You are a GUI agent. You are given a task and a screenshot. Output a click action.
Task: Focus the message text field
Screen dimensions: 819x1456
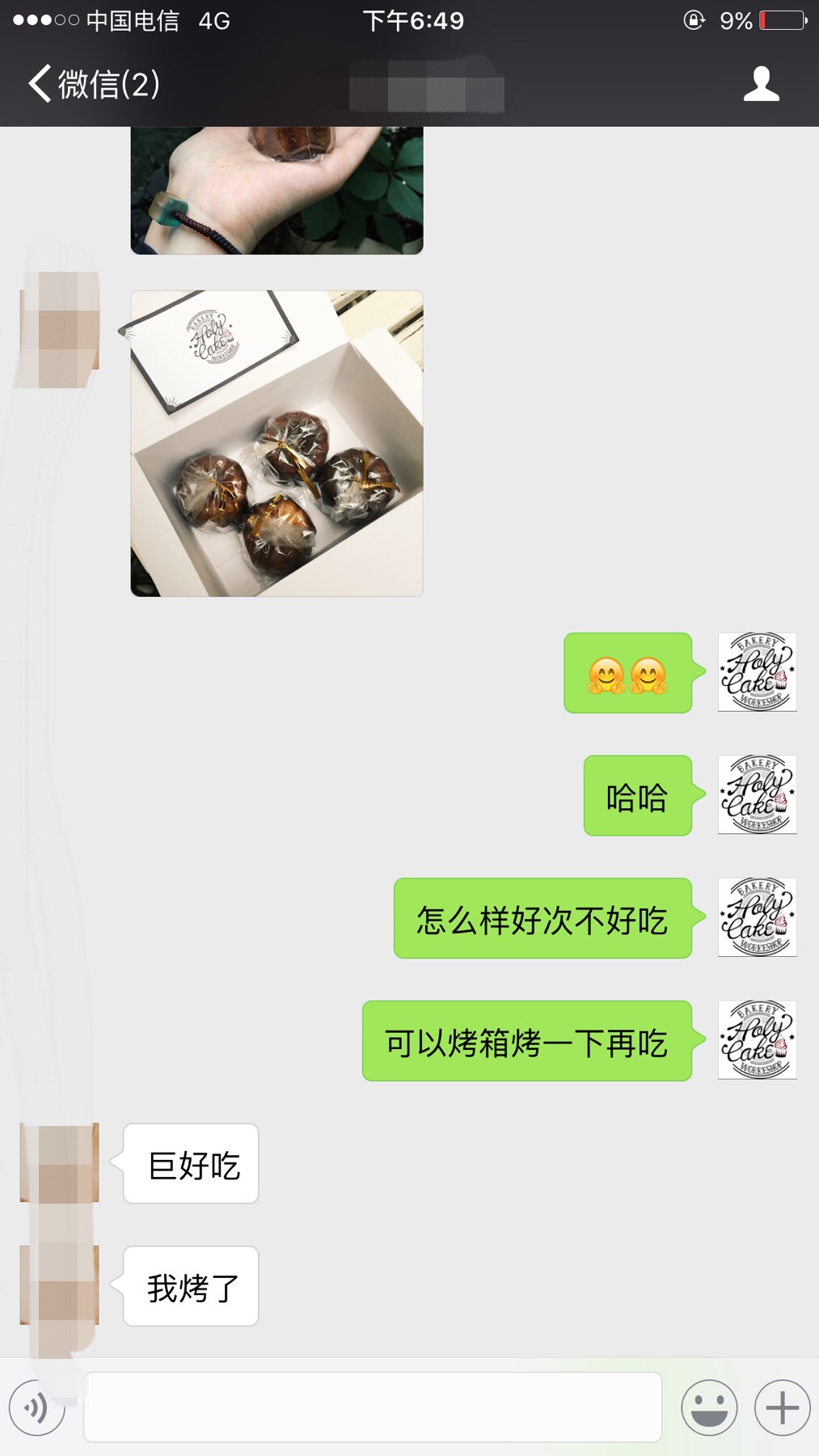point(373,1407)
